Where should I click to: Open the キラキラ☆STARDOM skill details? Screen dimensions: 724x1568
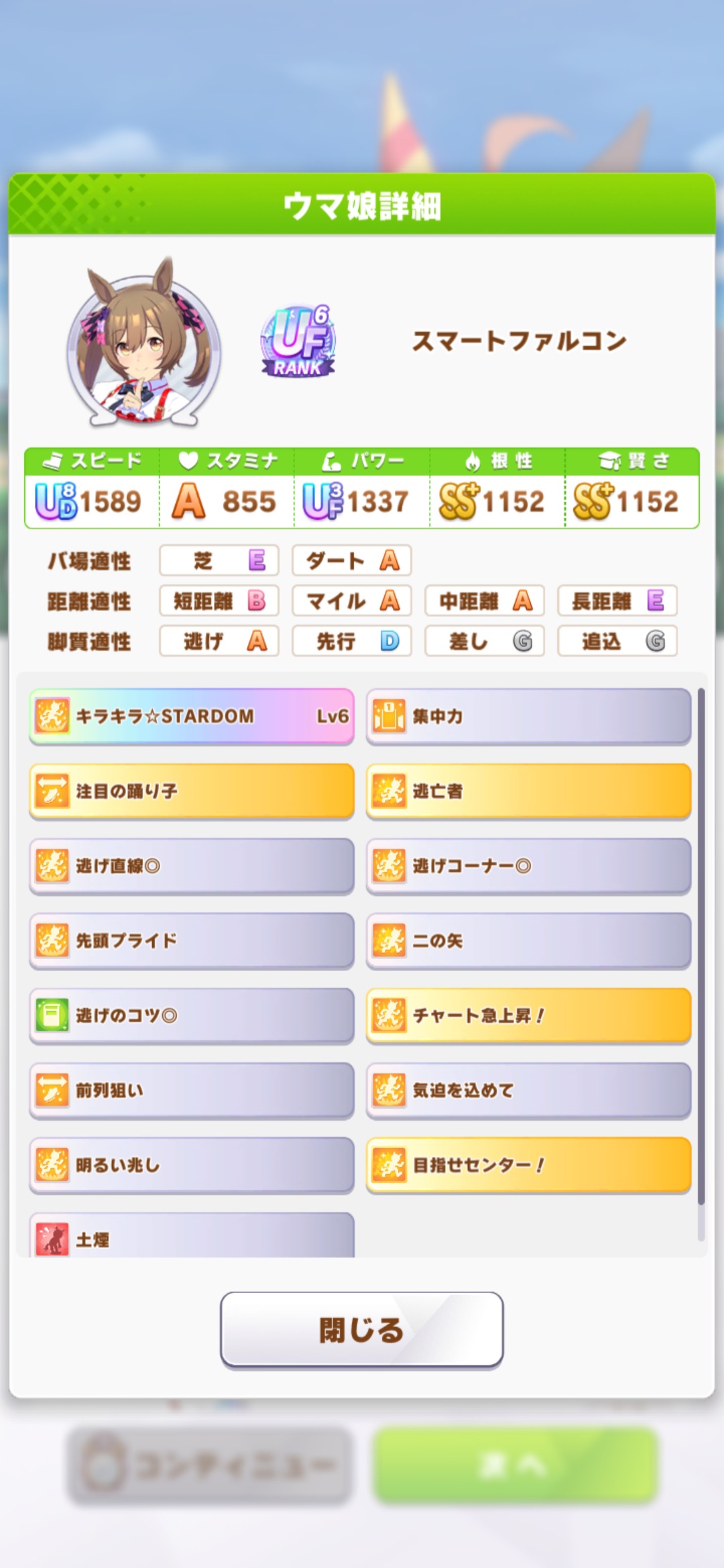tap(192, 716)
